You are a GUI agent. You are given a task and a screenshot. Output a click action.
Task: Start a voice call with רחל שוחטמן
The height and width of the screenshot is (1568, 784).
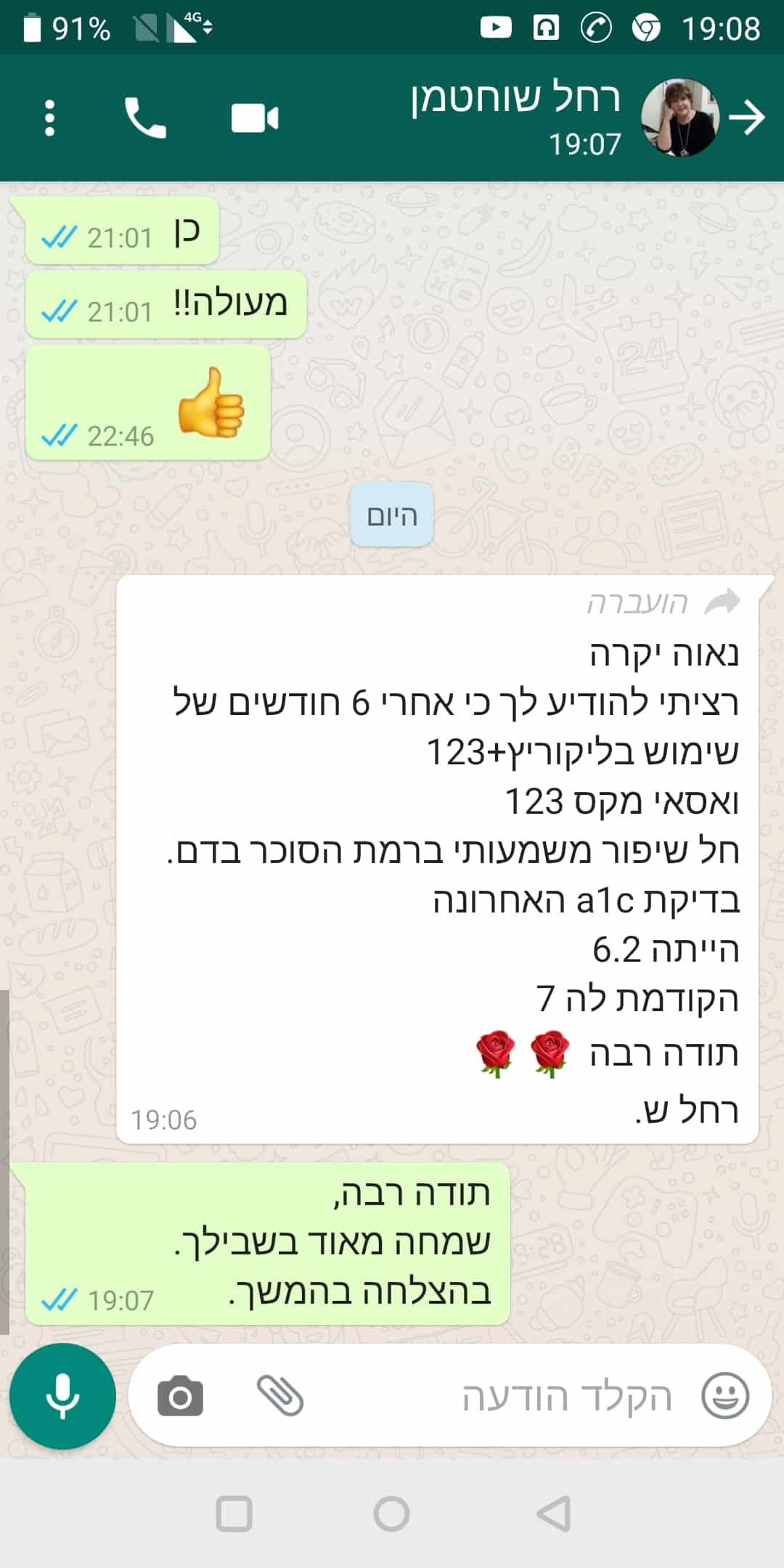click(x=145, y=118)
